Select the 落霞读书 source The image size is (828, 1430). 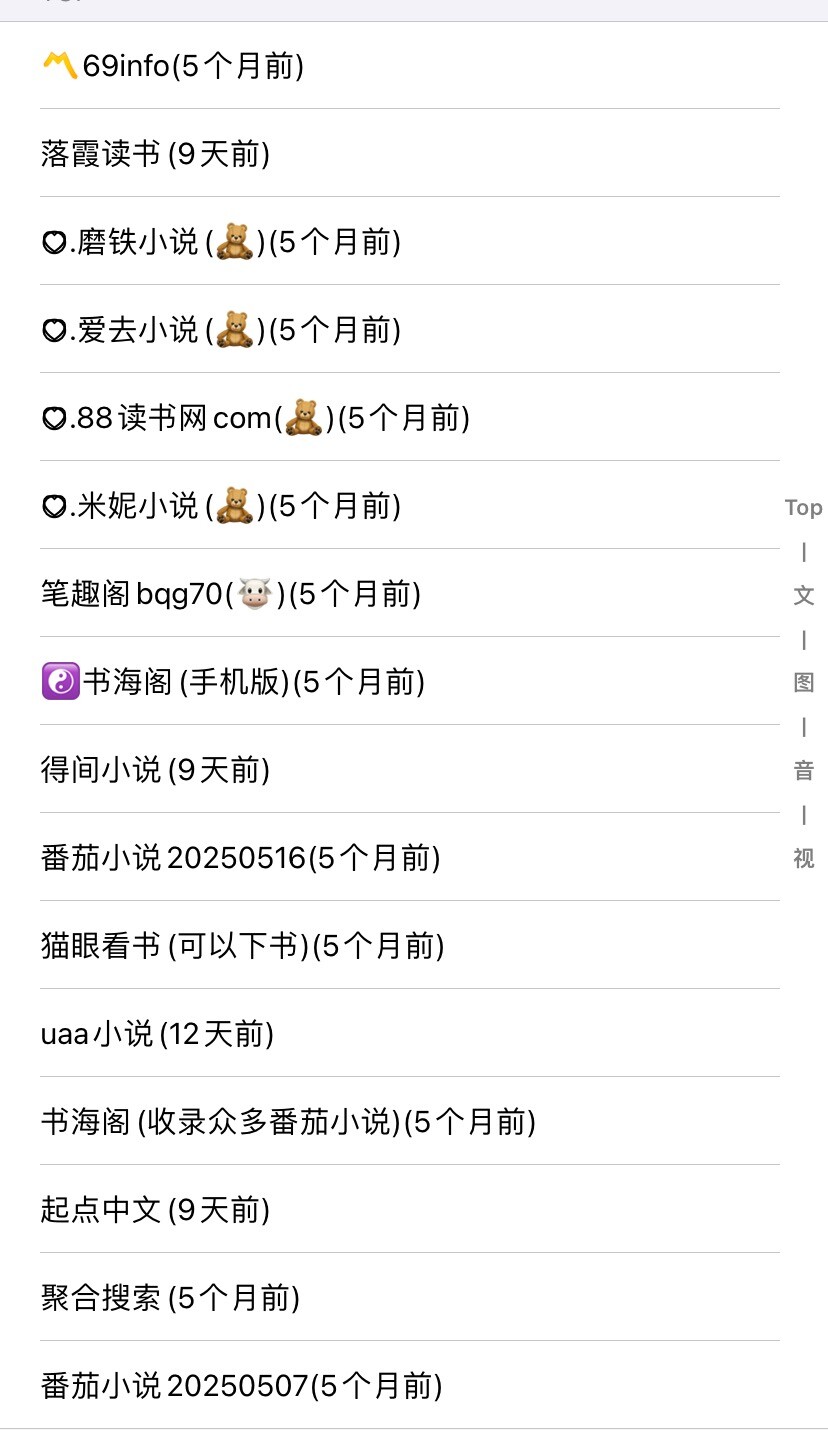pyautogui.click(x=156, y=154)
